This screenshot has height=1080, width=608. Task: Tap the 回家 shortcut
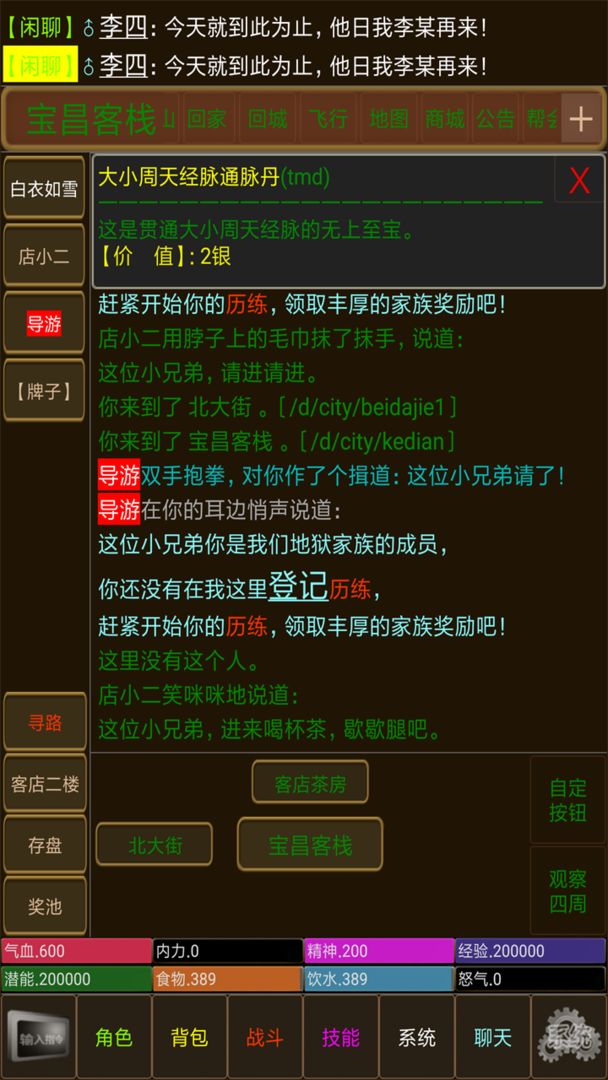207,120
